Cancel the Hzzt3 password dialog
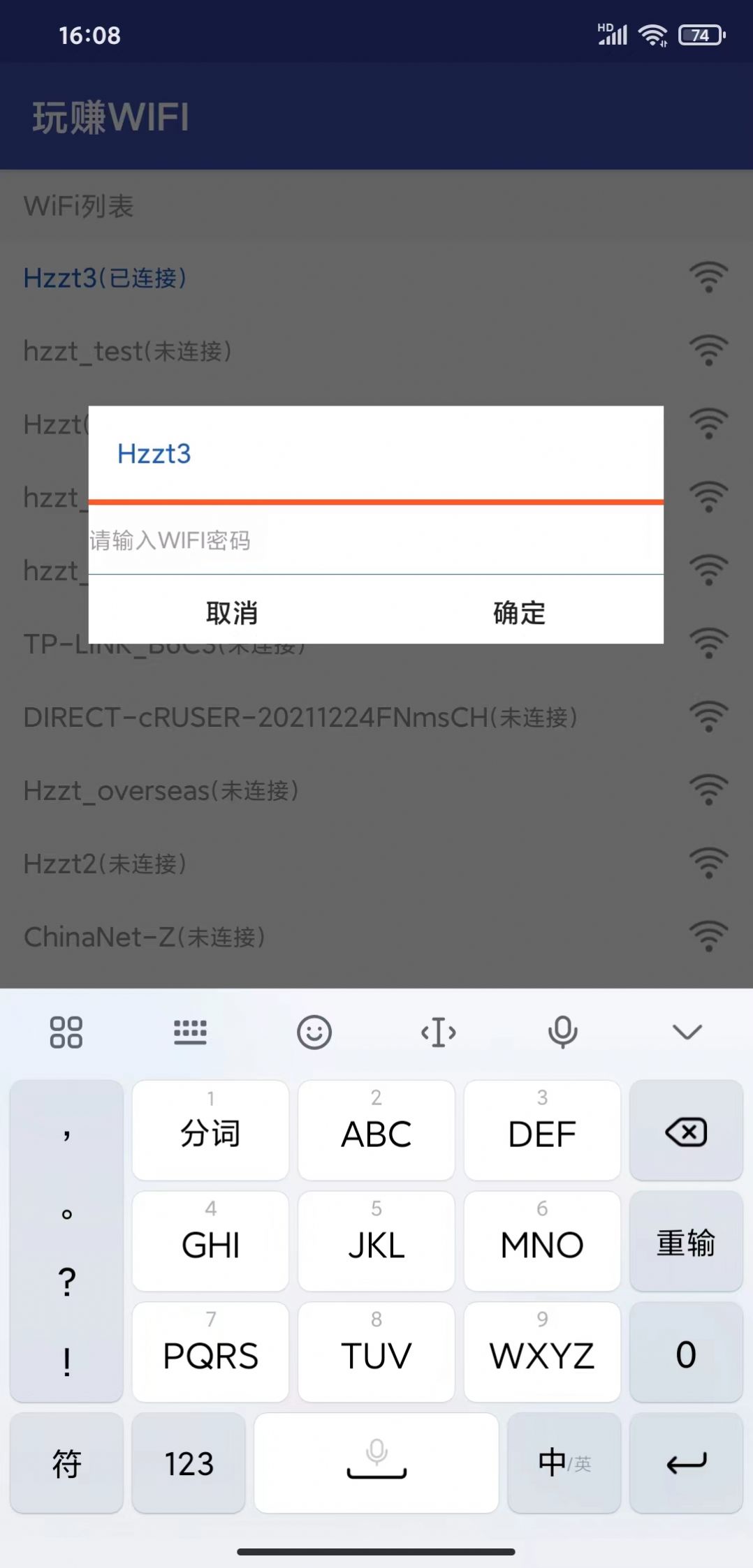Viewport: 753px width, 1568px height. coord(232,613)
